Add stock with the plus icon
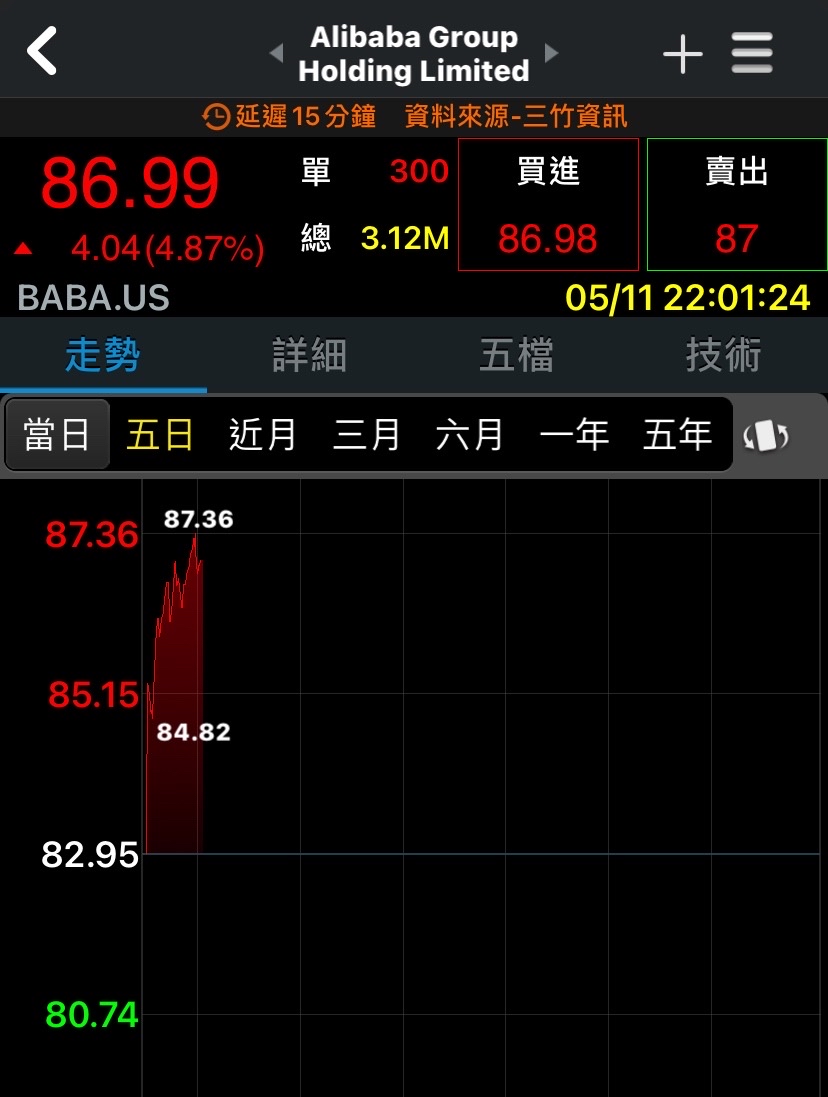This screenshot has width=828, height=1097. click(683, 53)
